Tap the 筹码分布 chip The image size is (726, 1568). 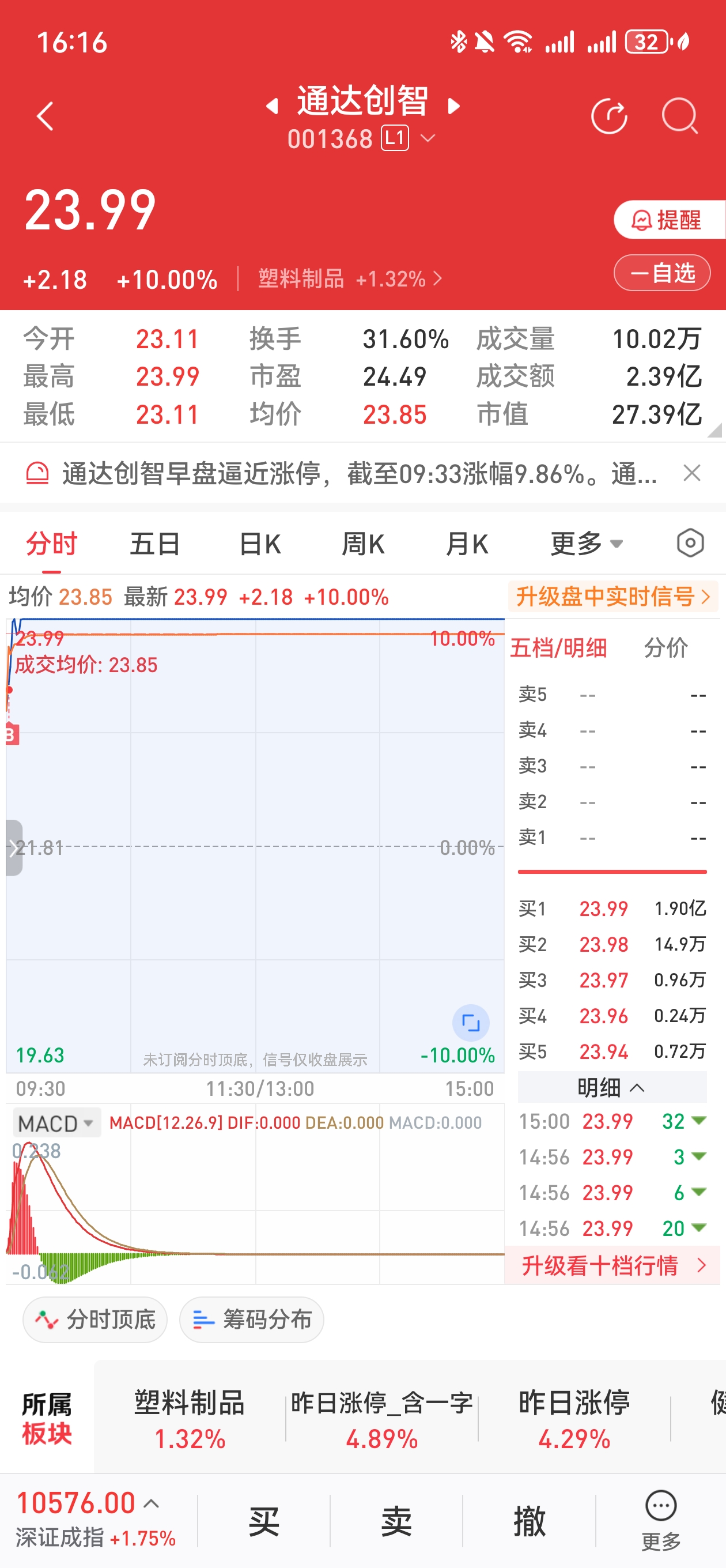[251, 1320]
